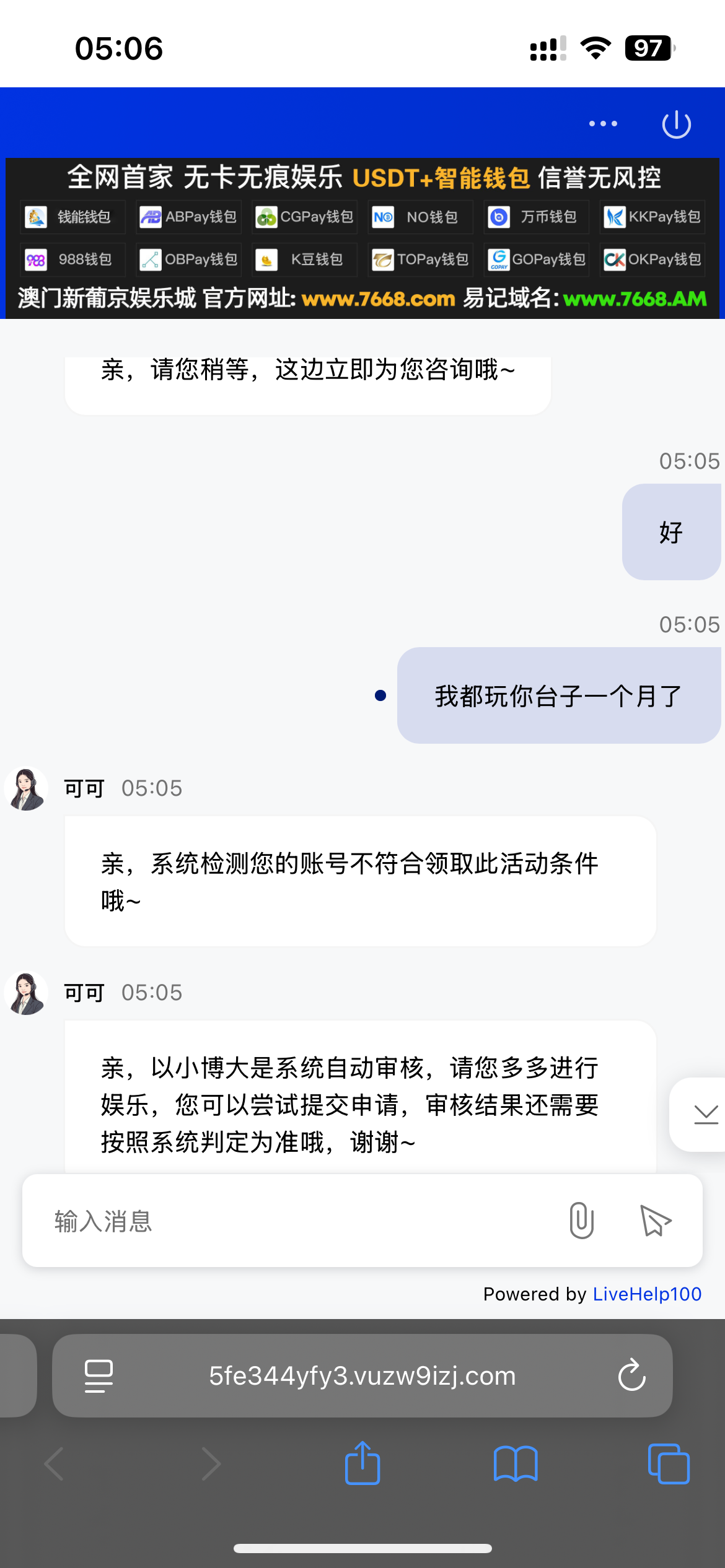
Task: Jump to the latest message with down arrow
Action: 705,1115
